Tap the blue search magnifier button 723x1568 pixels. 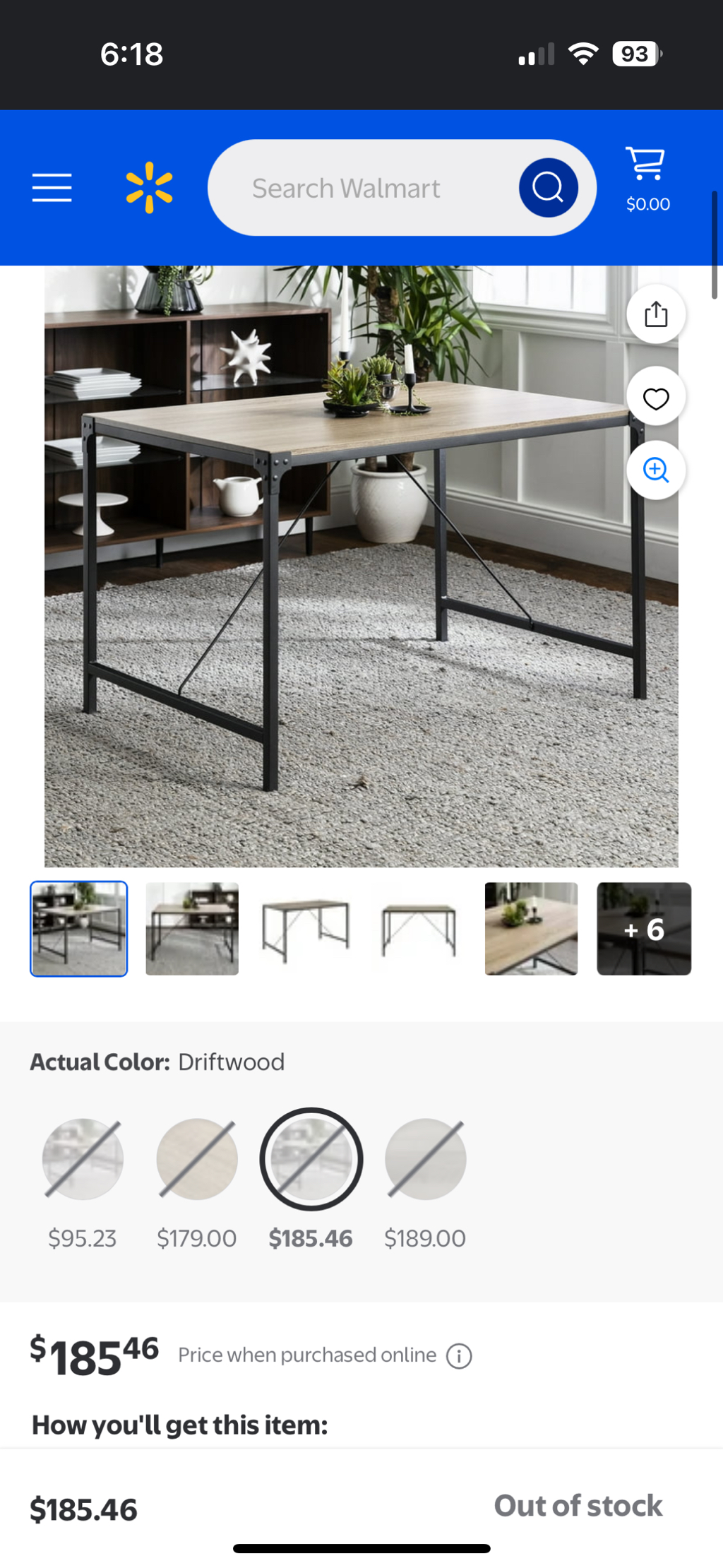coord(548,188)
